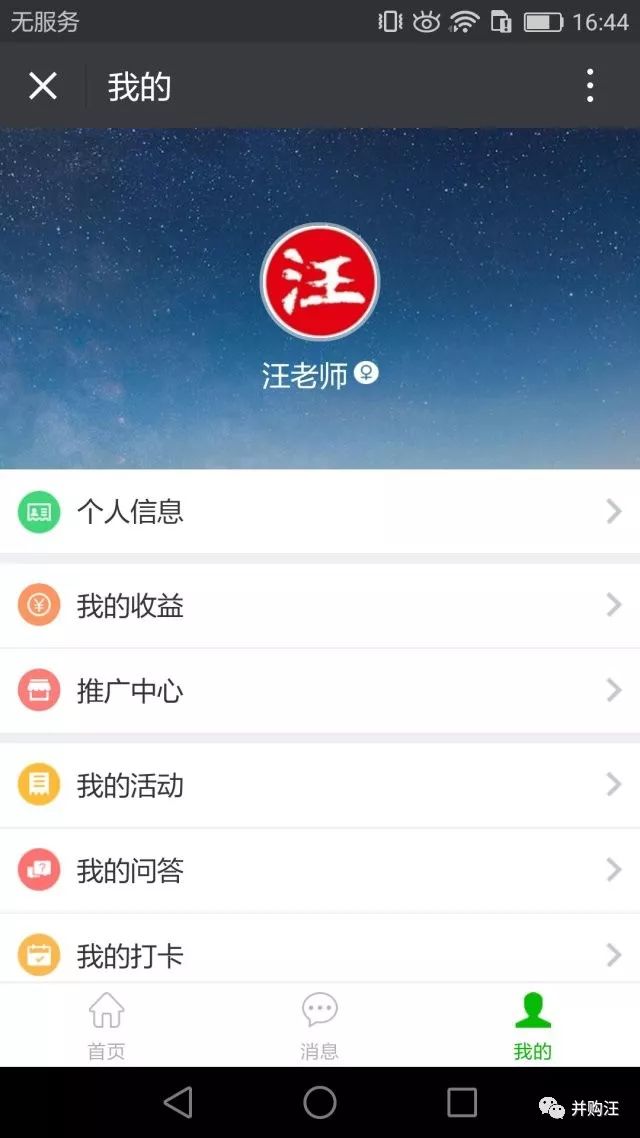The image size is (640, 1138).
Task: Switch to the 首页 home tab
Action: (x=106, y=1026)
